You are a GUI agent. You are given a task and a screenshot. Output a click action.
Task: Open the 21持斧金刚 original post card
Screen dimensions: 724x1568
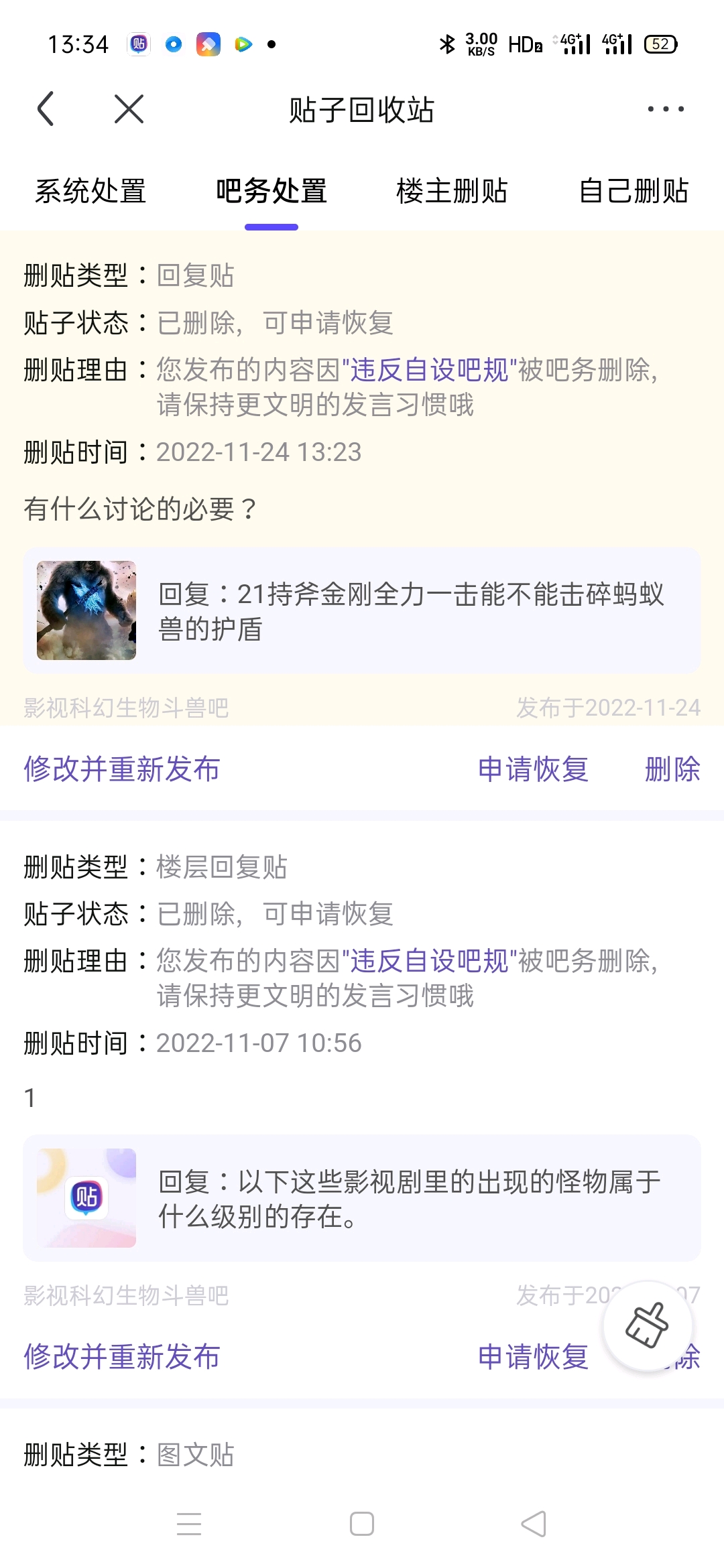pyautogui.click(x=362, y=610)
